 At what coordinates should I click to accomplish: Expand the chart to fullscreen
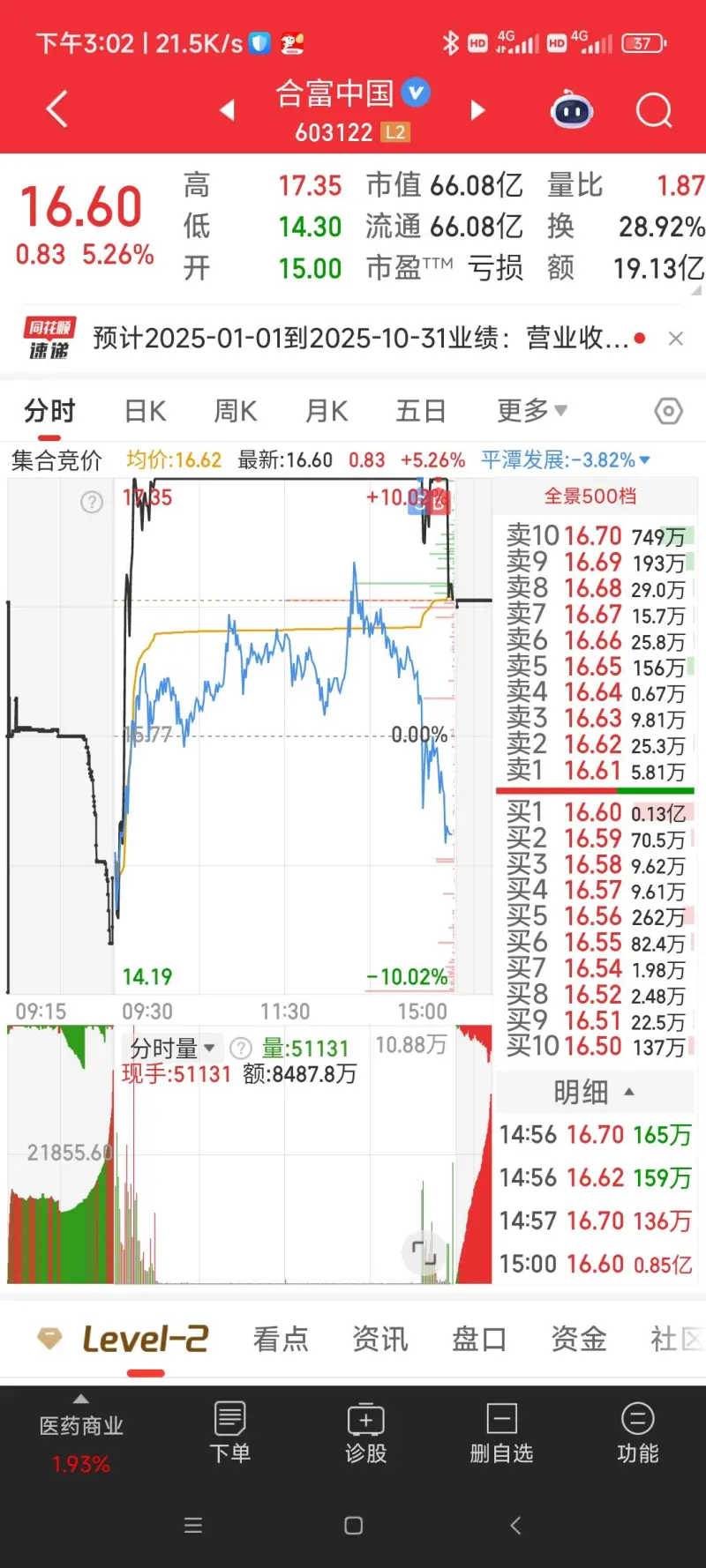pyautogui.click(x=424, y=1252)
